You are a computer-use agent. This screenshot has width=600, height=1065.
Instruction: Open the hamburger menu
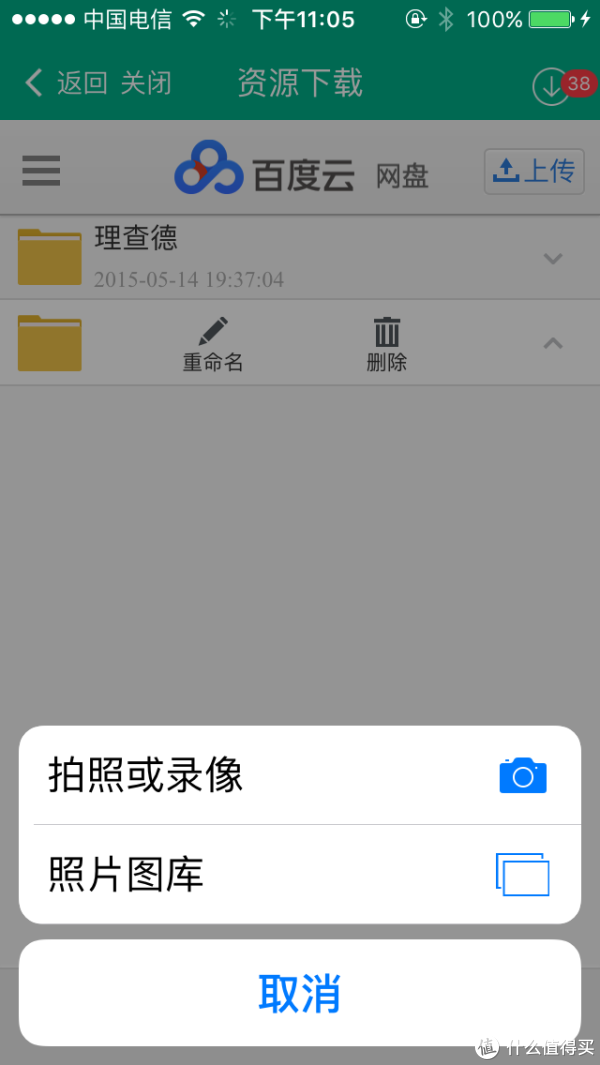click(x=41, y=170)
